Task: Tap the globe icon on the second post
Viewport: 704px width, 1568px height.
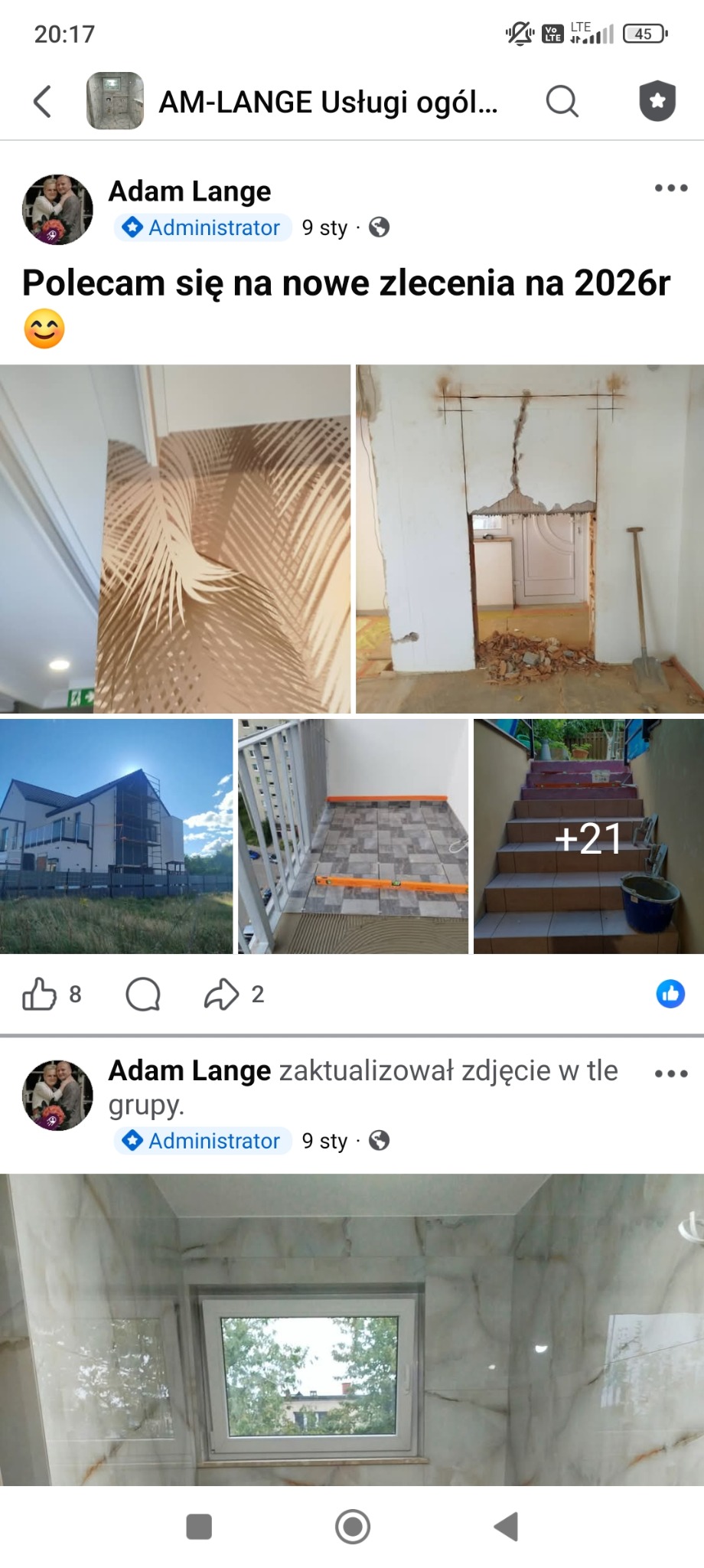Action: pyautogui.click(x=380, y=1141)
